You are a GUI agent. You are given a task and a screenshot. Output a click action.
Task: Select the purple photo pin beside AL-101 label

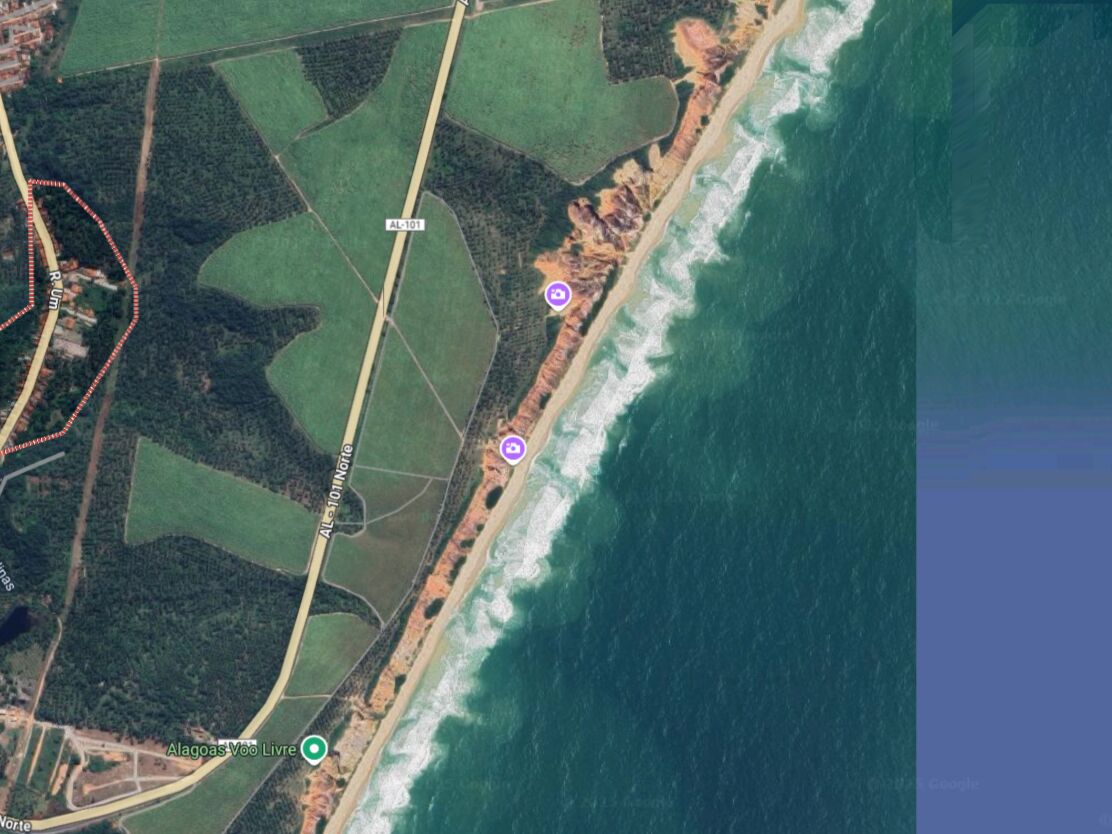tap(558, 295)
